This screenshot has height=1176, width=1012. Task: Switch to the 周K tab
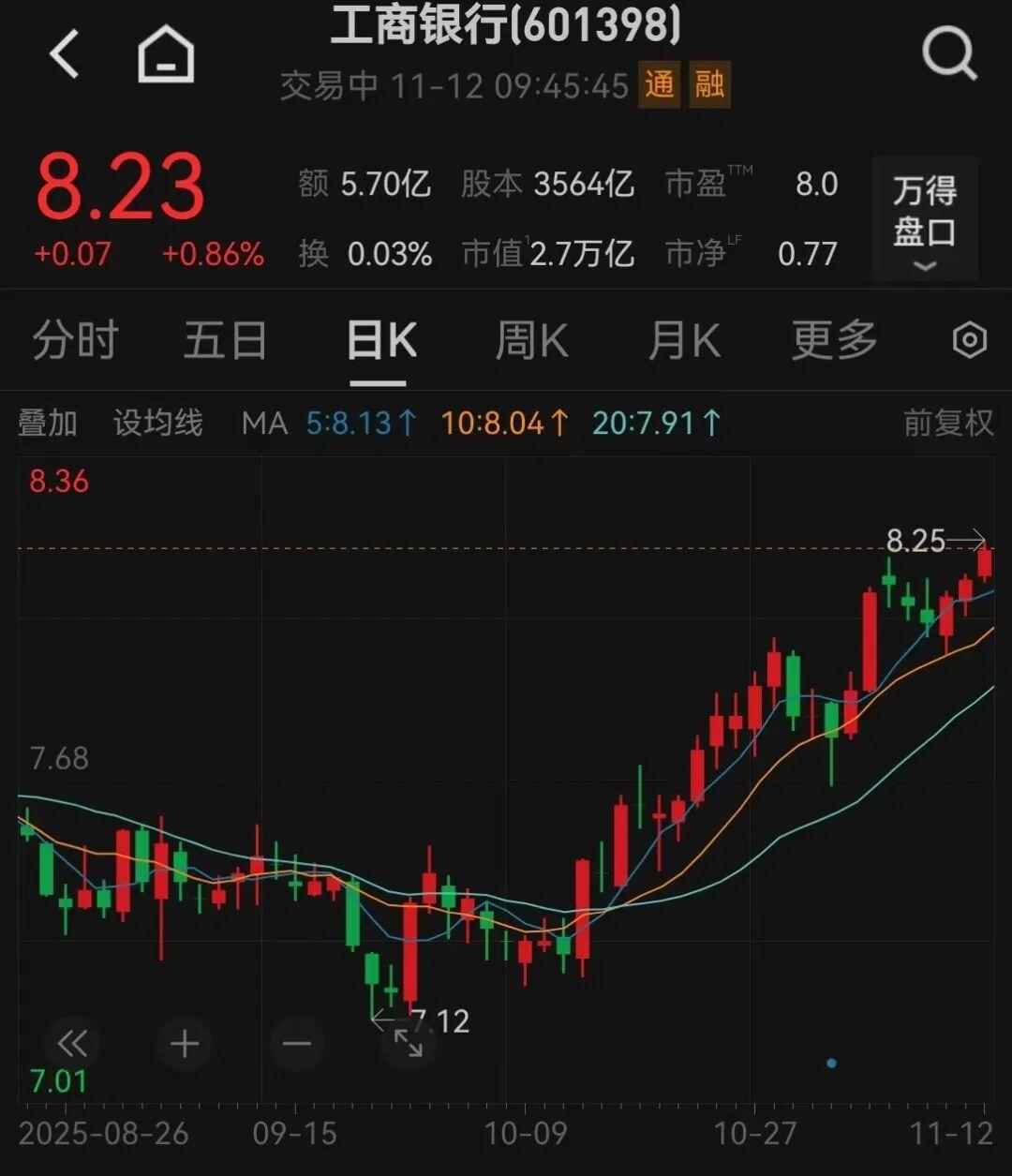point(531,340)
